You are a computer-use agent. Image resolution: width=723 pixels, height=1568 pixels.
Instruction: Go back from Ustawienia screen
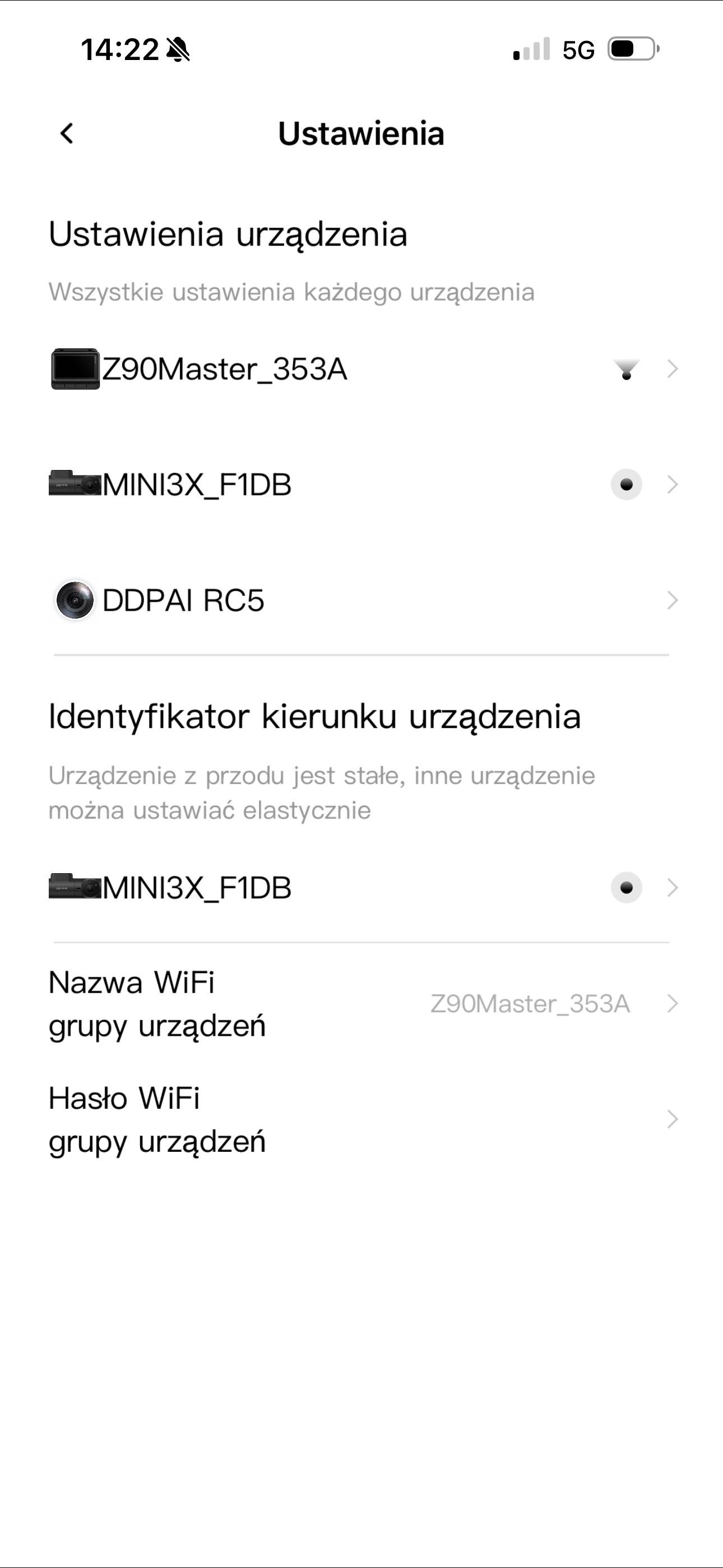pyautogui.click(x=67, y=133)
